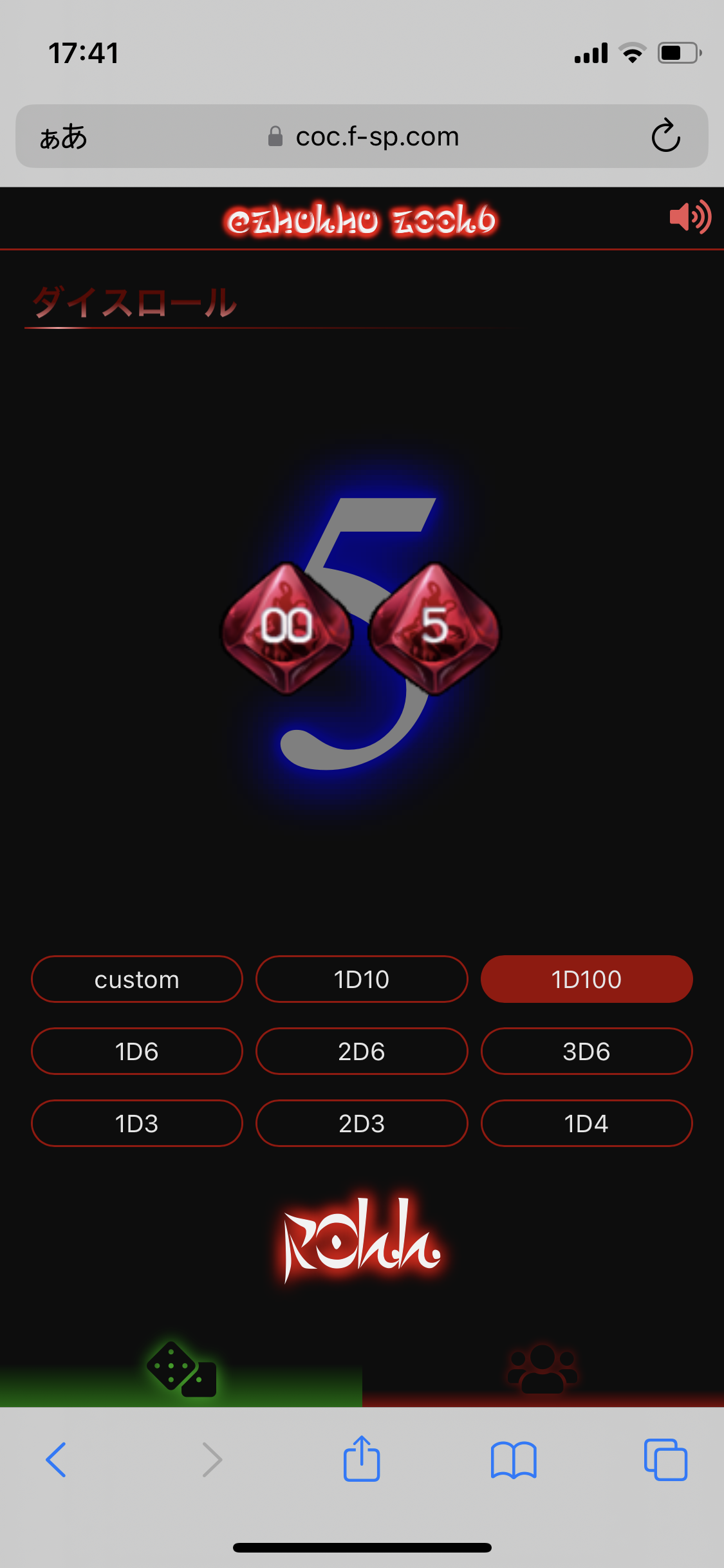
Task: Select the custom dice option
Action: coord(136,979)
